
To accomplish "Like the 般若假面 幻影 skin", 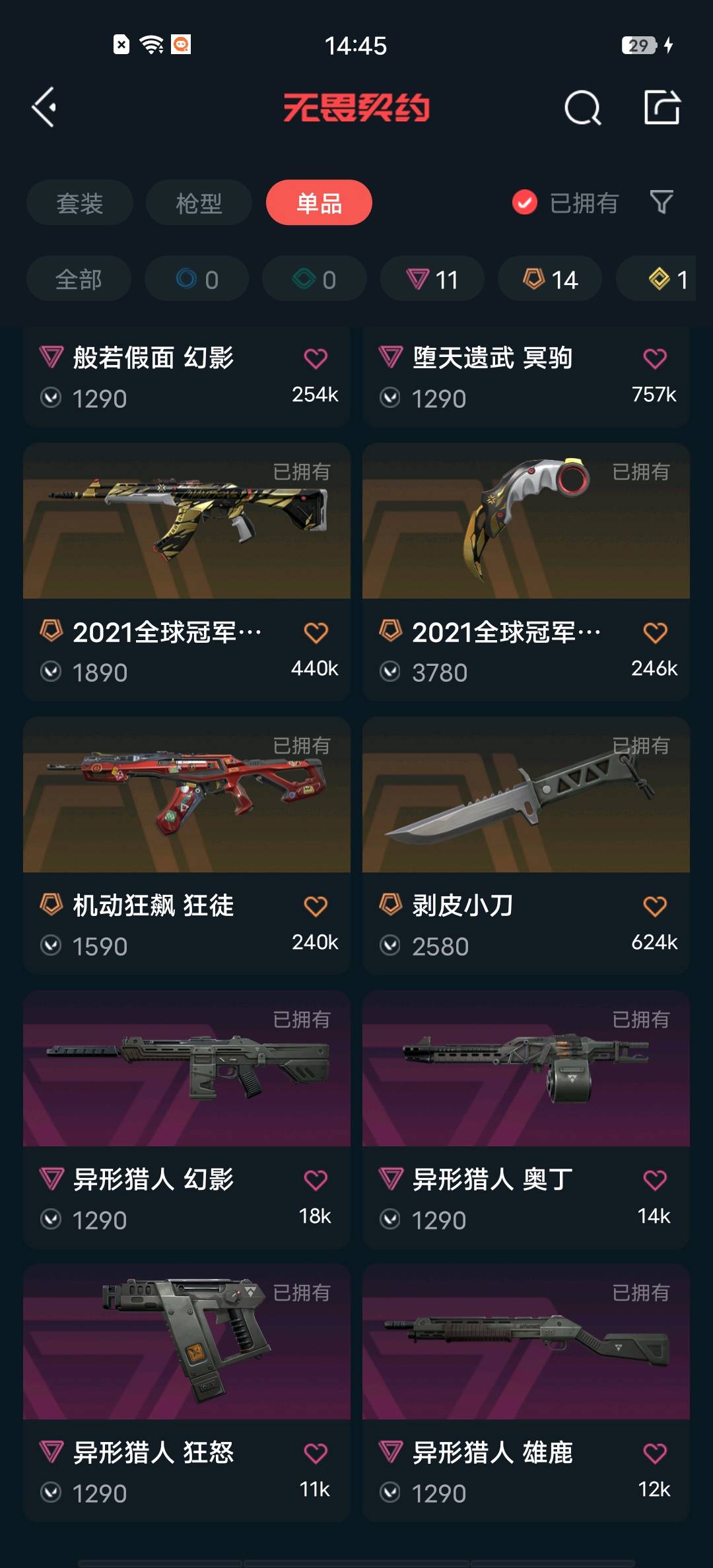I will click(x=316, y=358).
